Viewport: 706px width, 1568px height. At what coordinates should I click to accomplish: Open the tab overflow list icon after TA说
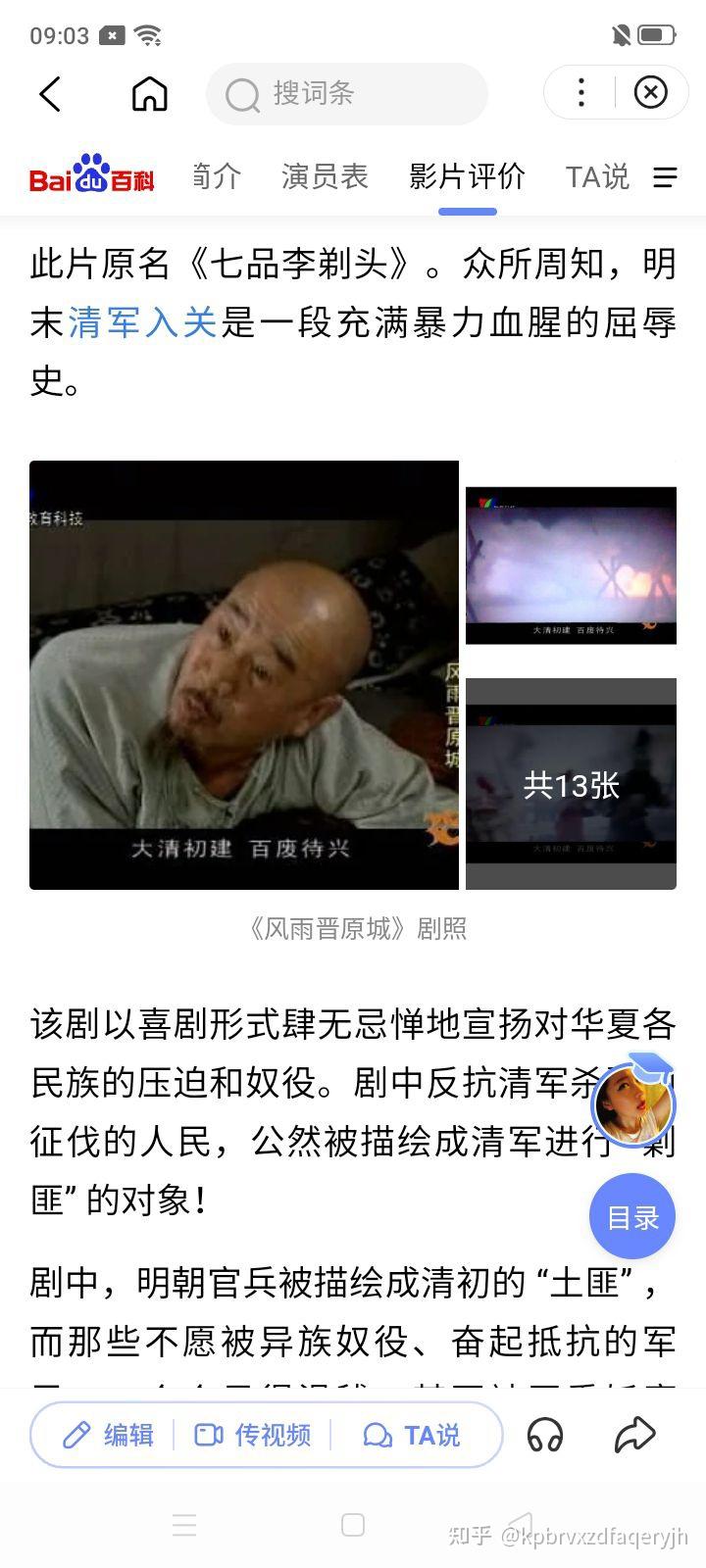(666, 177)
